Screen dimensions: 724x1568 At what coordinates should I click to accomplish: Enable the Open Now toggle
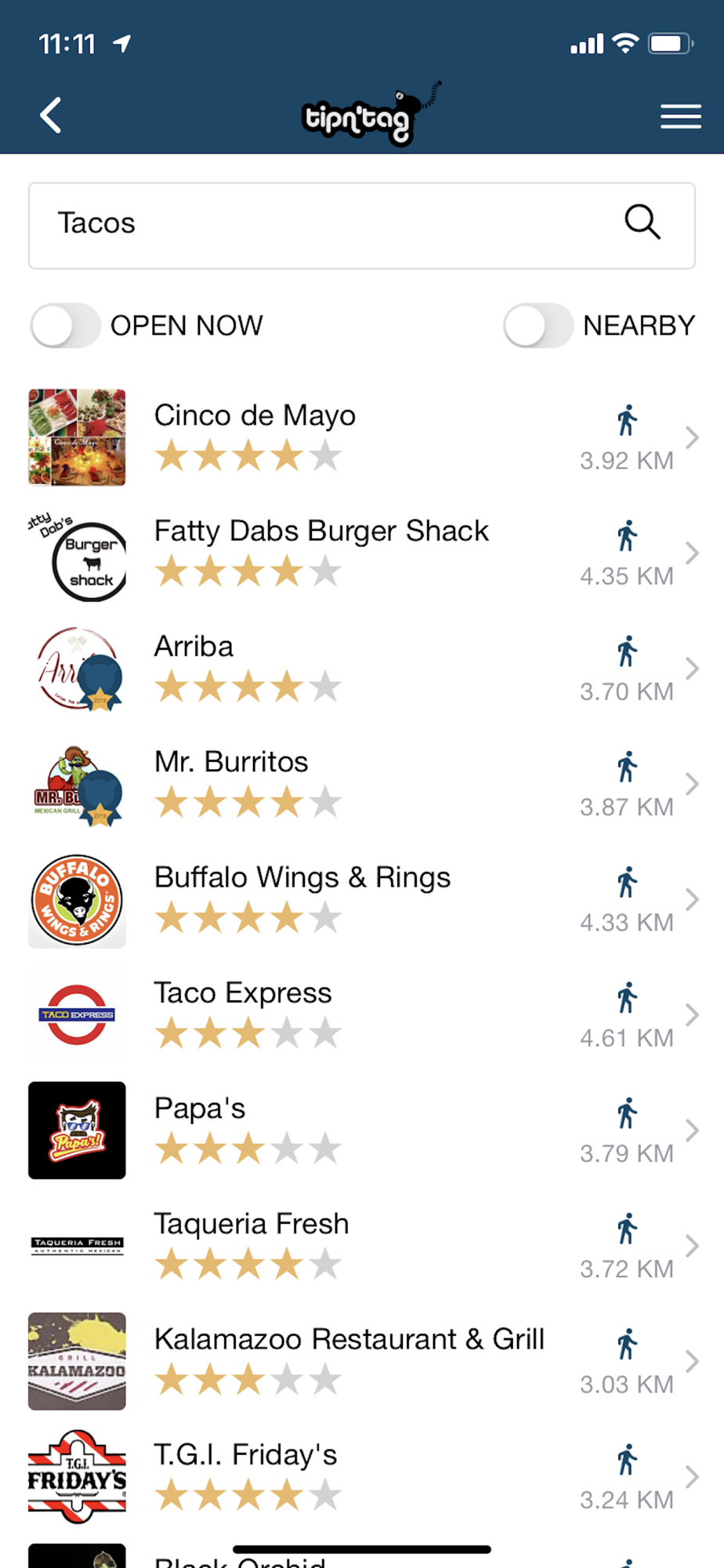(x=66, y=326)
